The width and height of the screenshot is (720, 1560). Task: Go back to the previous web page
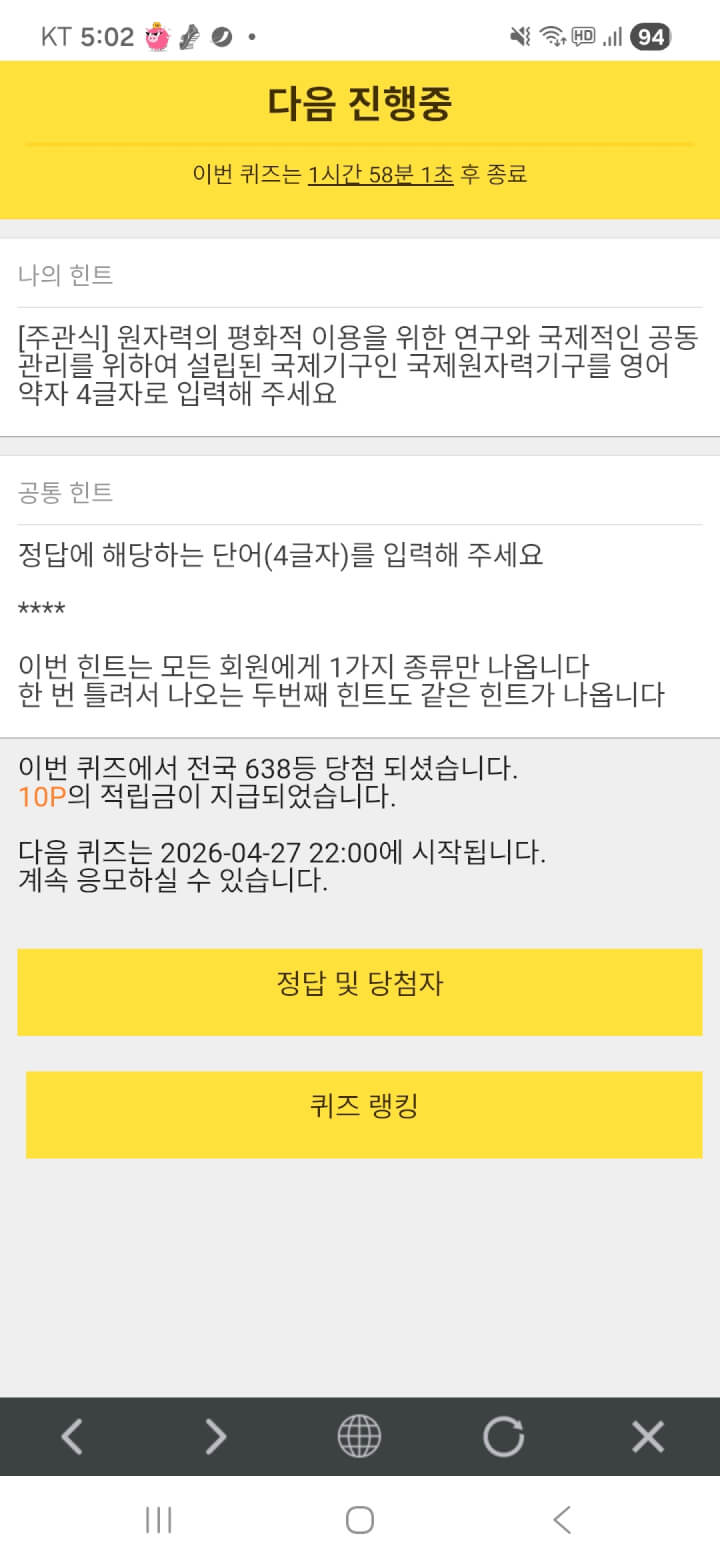(72, 1436)
